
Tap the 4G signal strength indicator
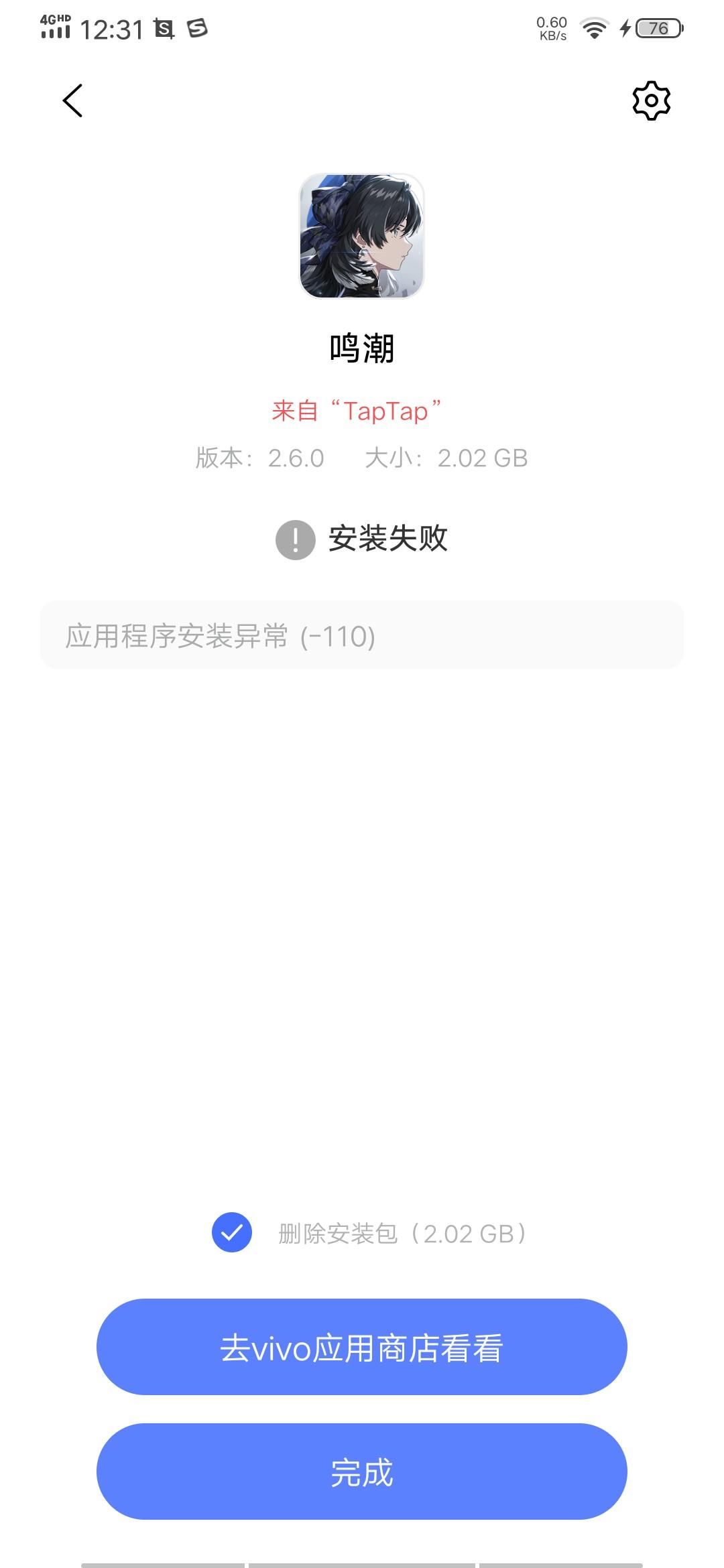click(54, 28)
